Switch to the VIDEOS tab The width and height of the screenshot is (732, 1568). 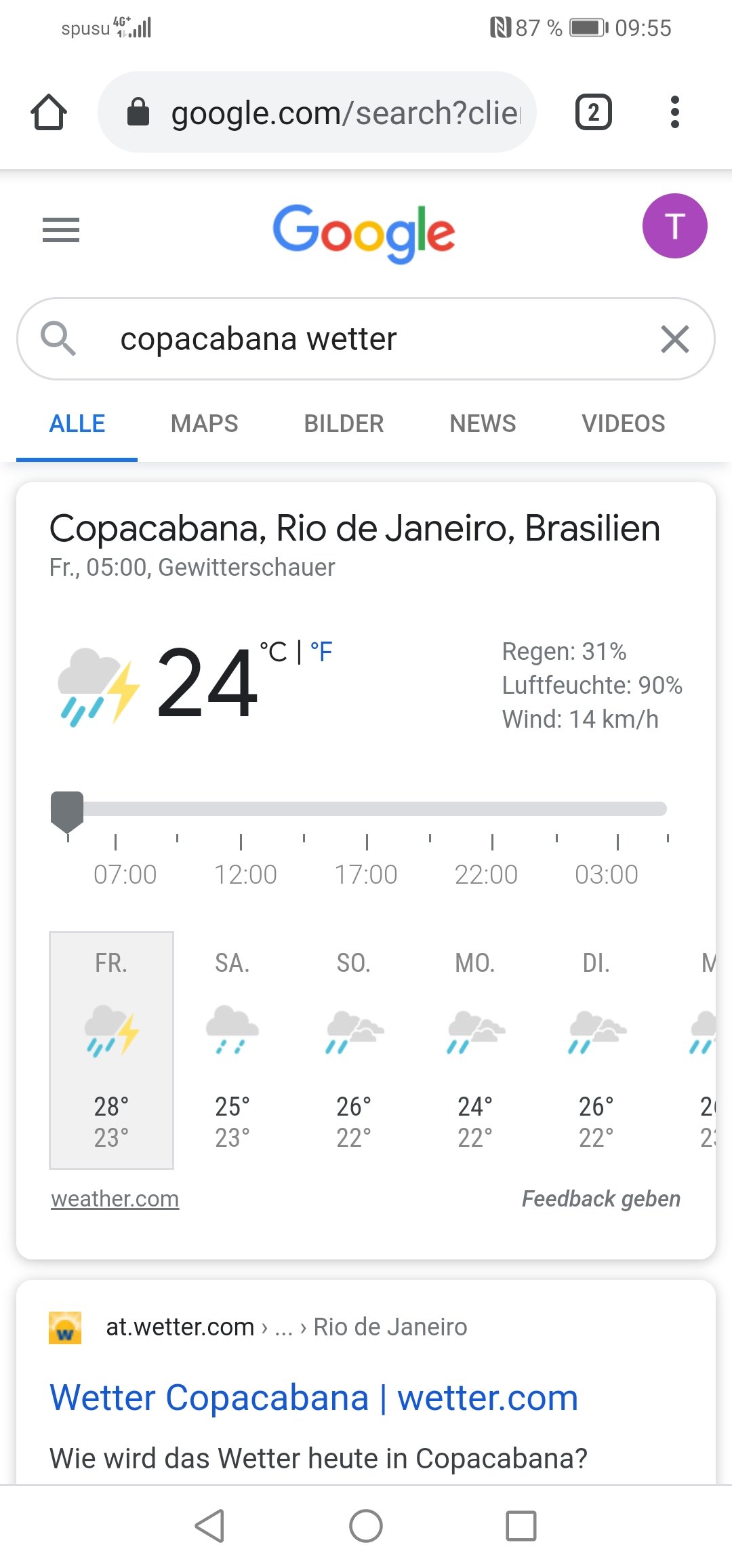click(624, 424)
